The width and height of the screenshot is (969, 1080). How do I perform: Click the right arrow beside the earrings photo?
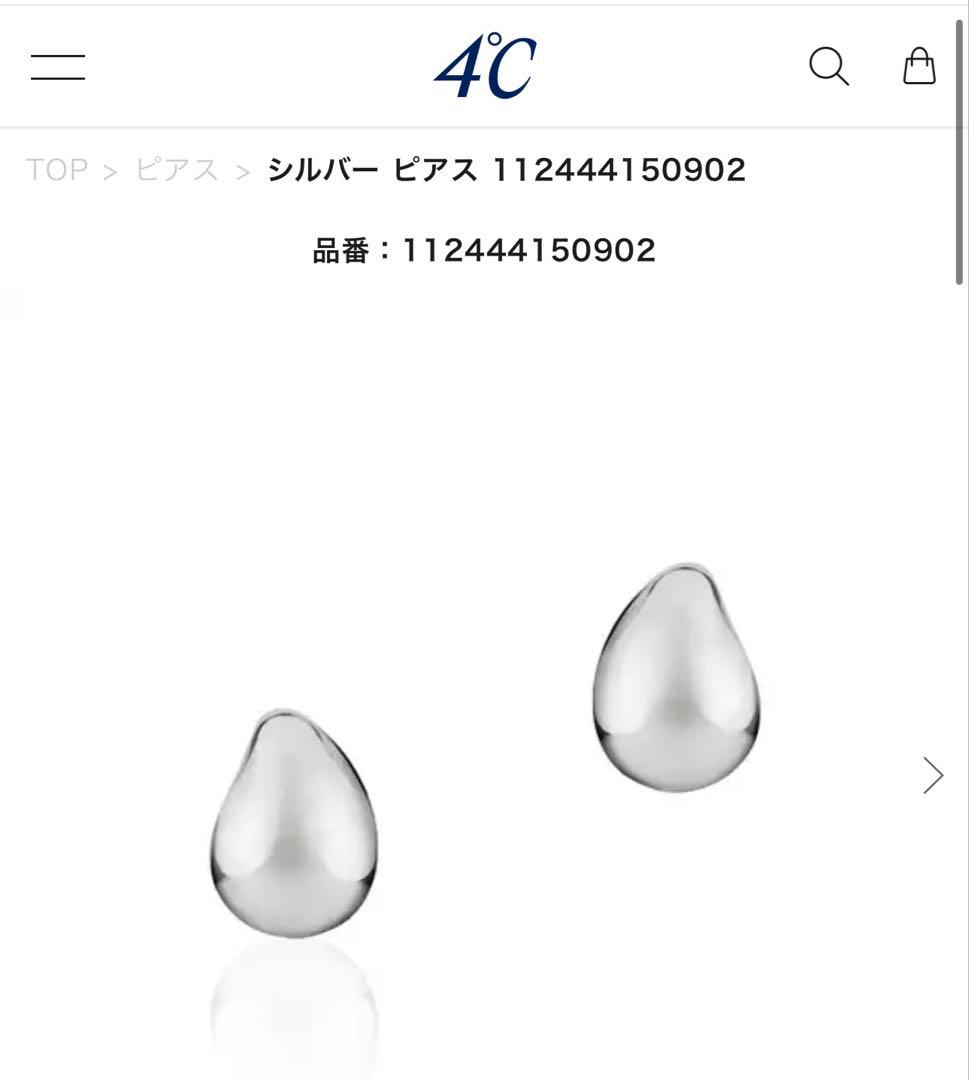(932, 774)
